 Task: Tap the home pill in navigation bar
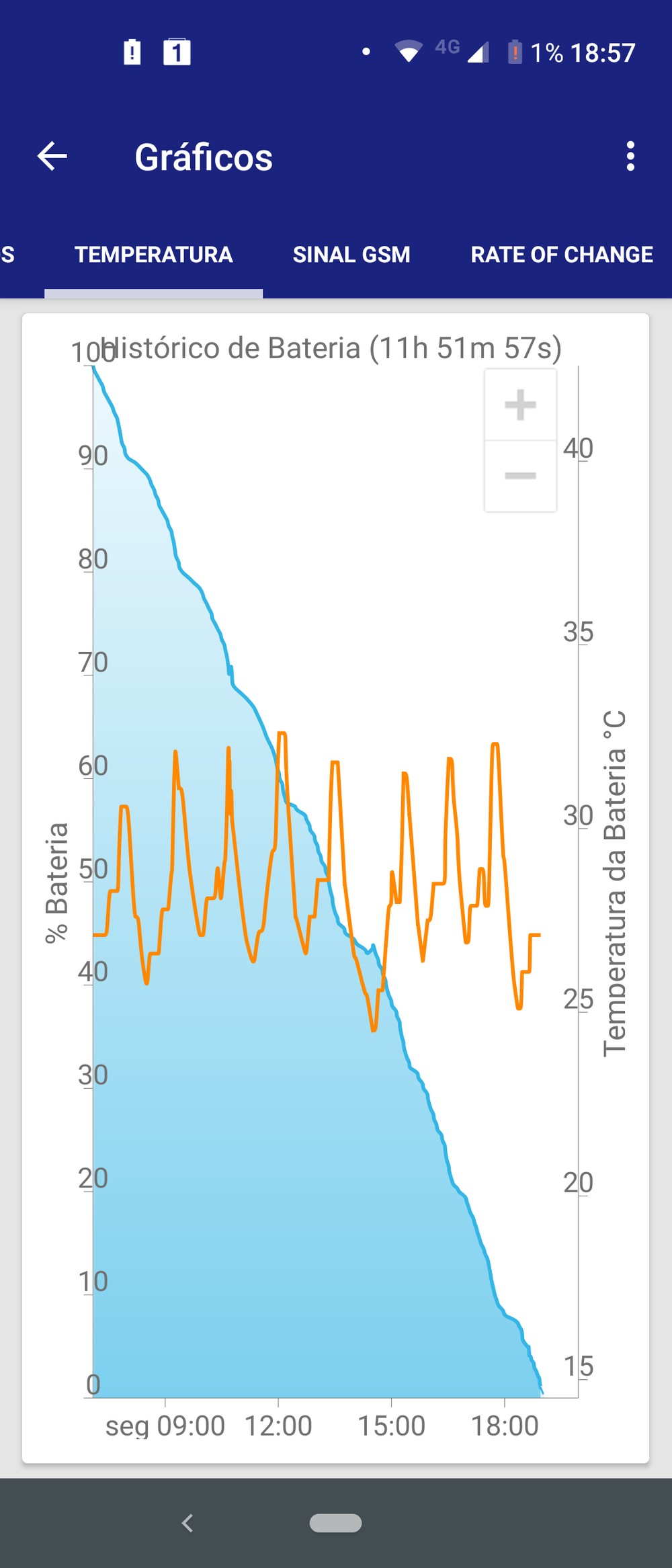coord(335,1523)
